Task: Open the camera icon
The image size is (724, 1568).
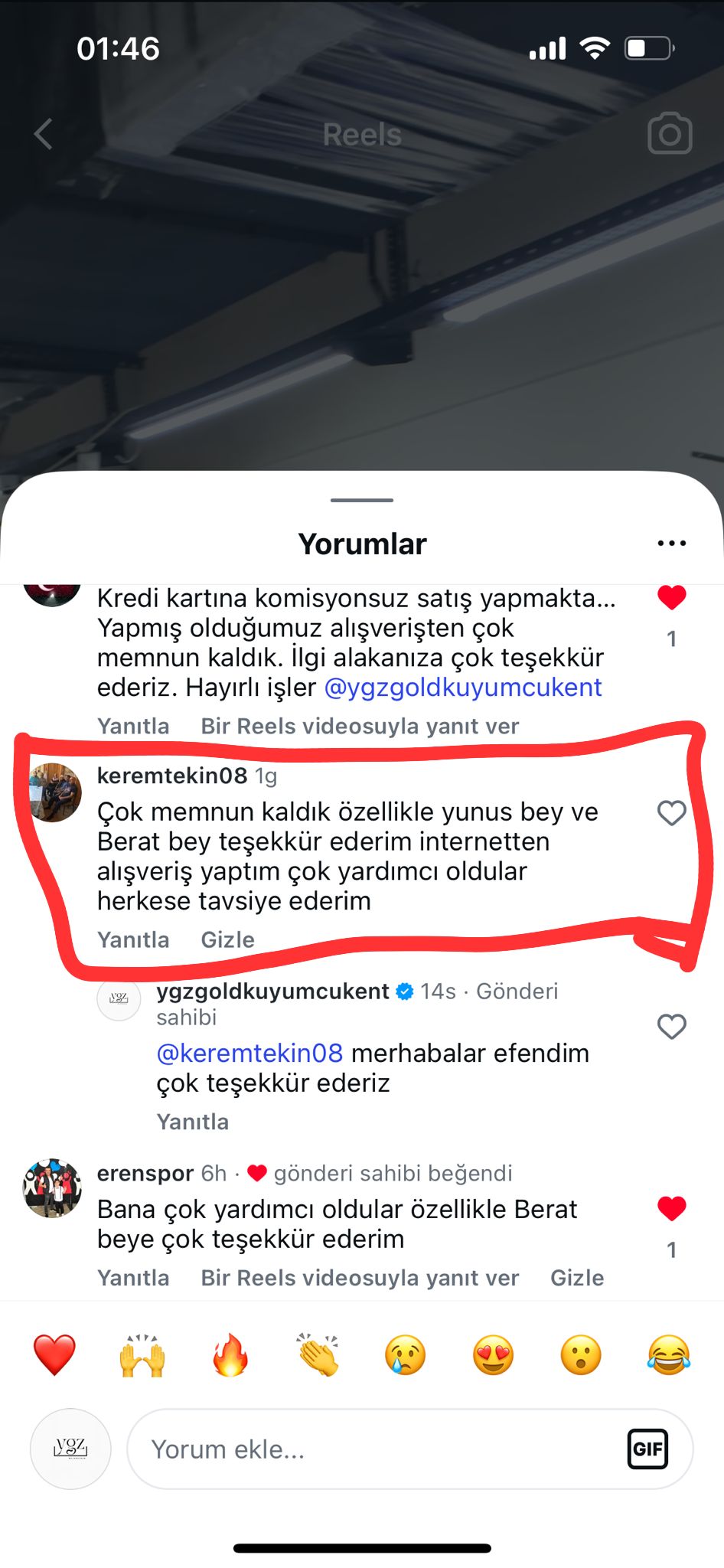Action: (670, 134)
